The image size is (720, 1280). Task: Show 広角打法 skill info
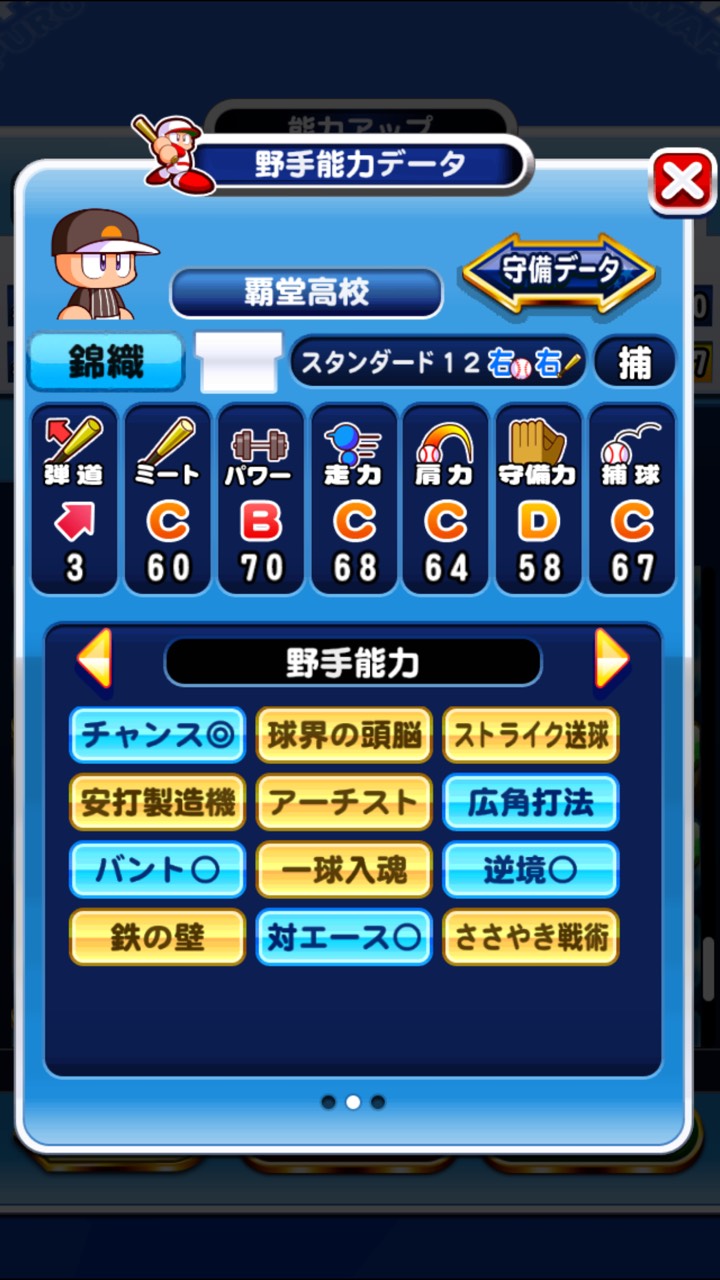530,802
